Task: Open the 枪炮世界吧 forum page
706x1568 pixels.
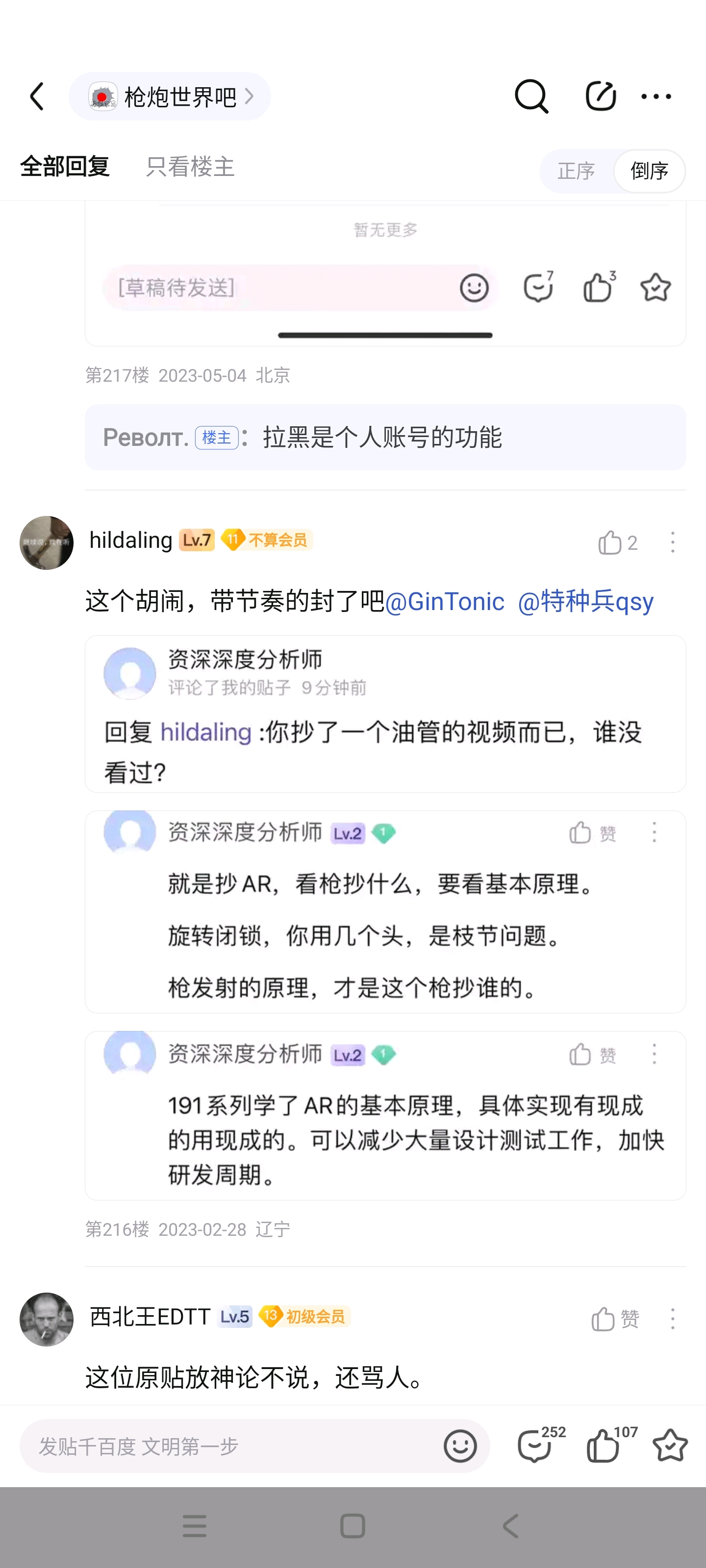Action: click(x=170, y=97)
